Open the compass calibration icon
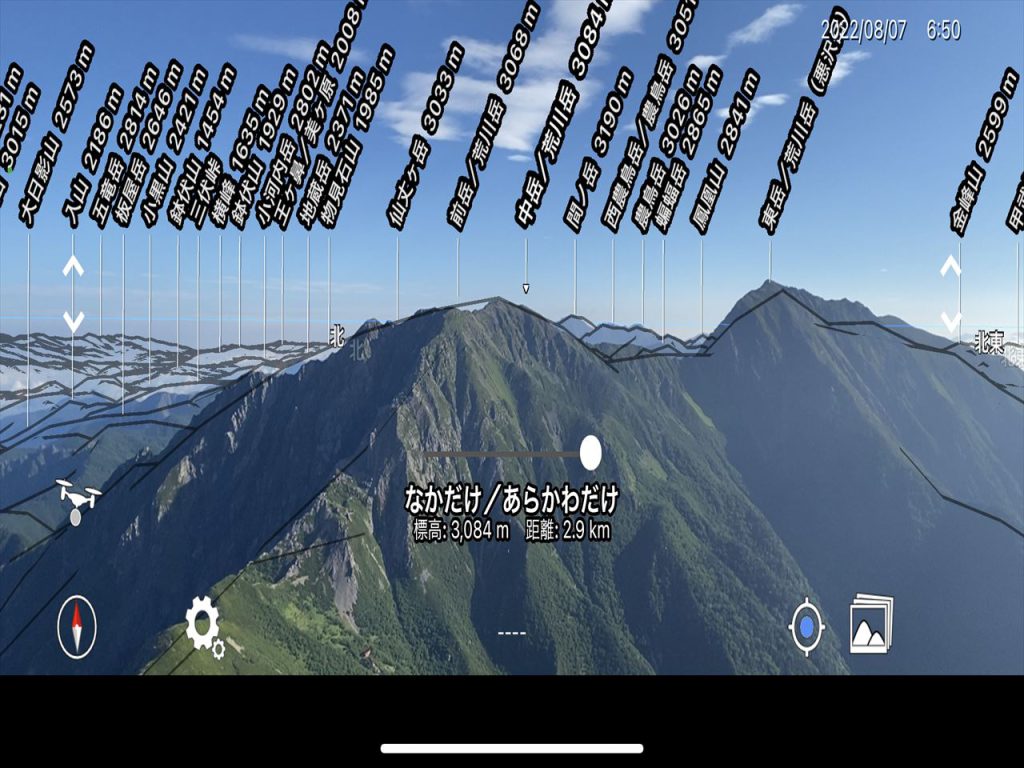Image resolution: width=1024 pixels, height=768 pixels. (x=77, y=627)
